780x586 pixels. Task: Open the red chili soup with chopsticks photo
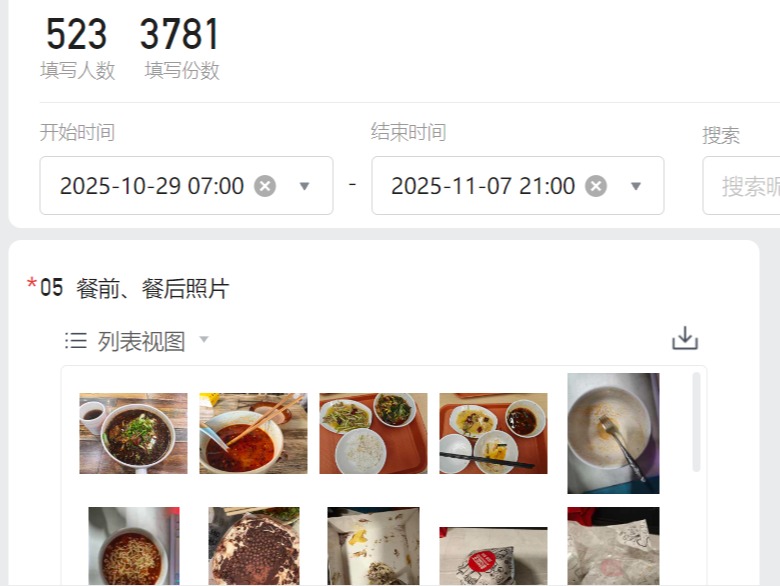coord(253,433)
